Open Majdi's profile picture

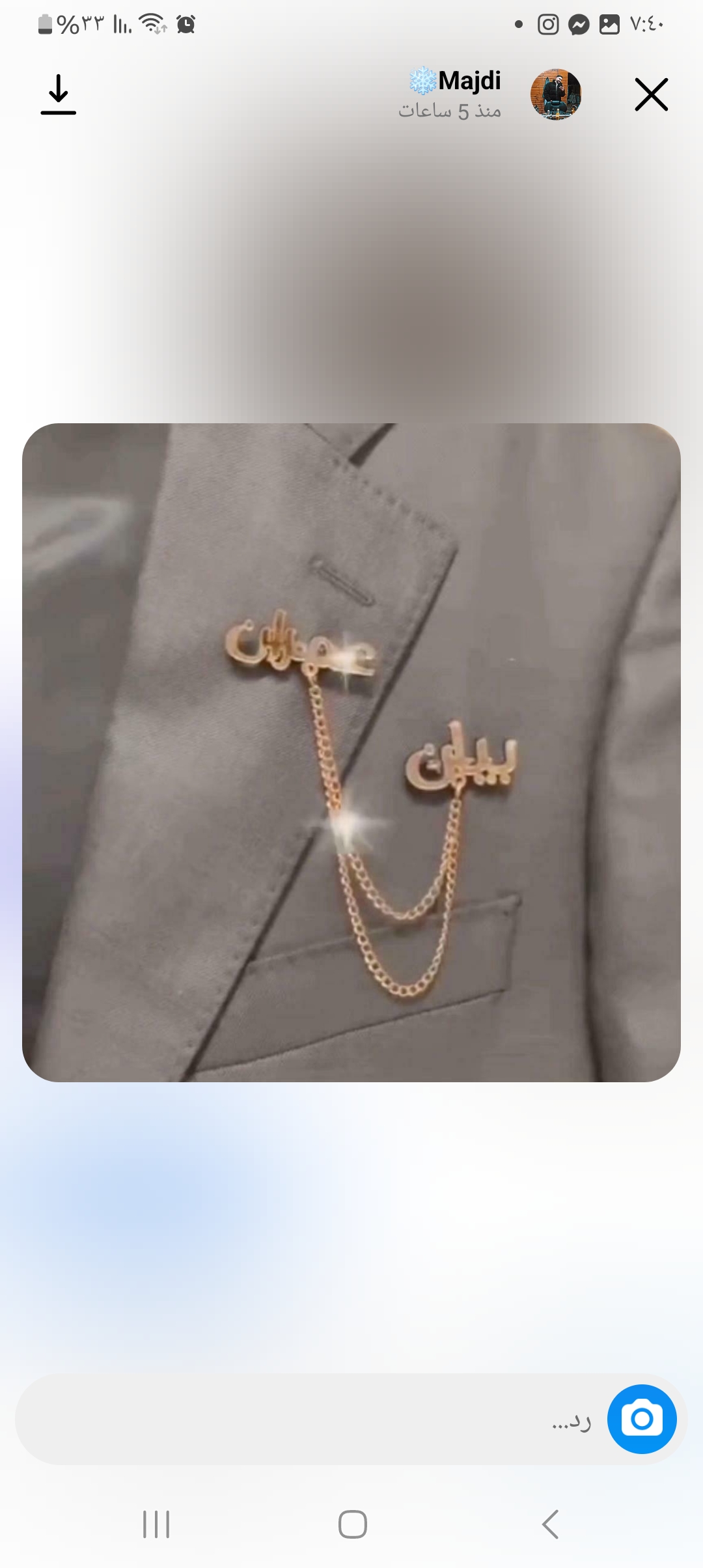555,95
